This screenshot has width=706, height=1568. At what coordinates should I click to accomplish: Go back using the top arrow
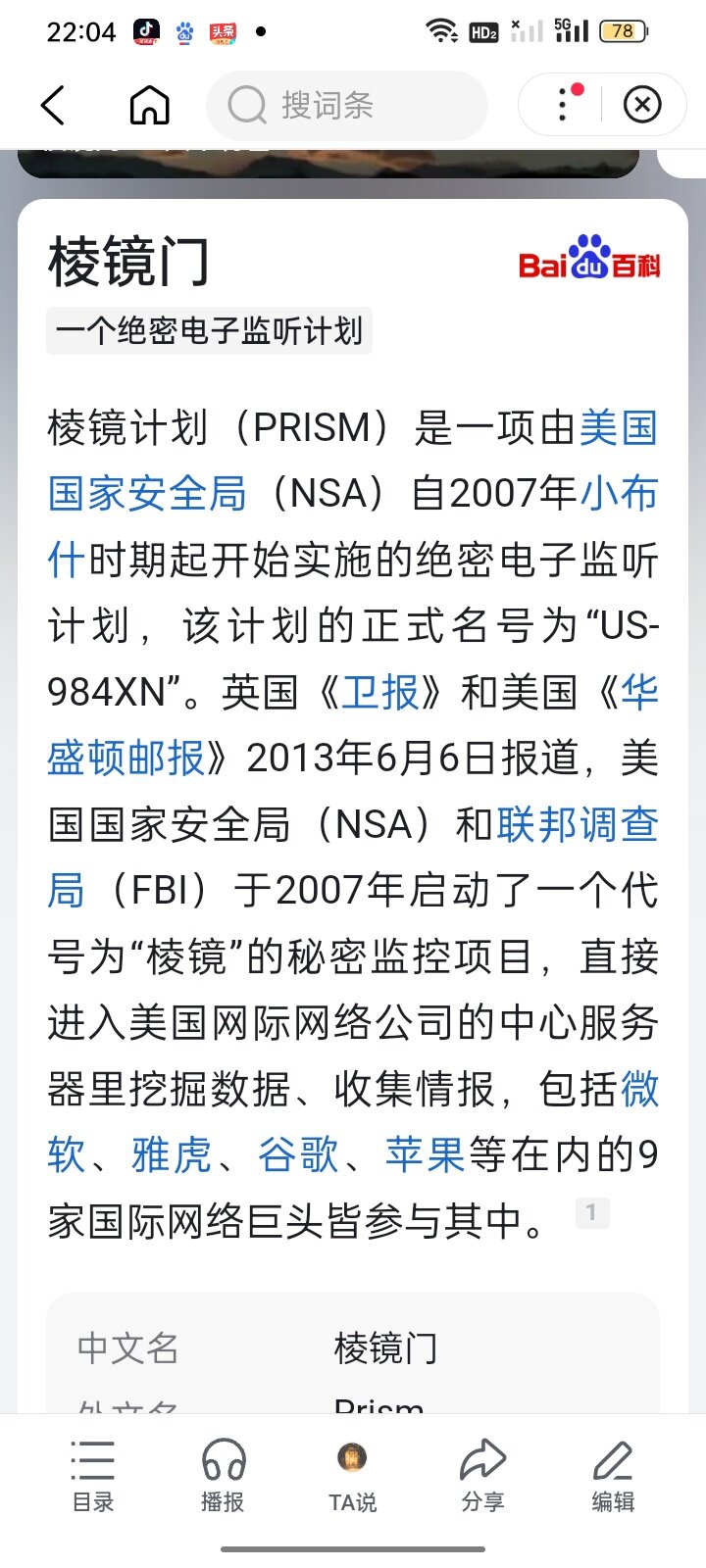pyautogui.click(x=54, y=105)
